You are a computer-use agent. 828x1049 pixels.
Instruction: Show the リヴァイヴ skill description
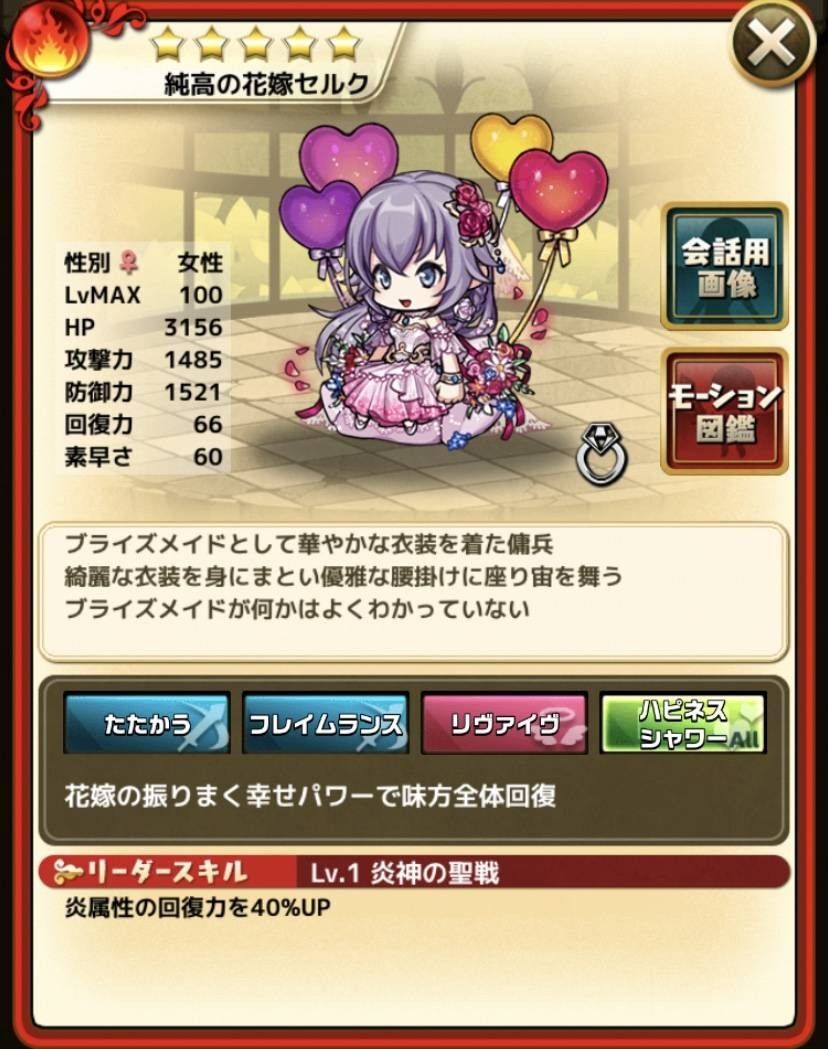(504, 723)
